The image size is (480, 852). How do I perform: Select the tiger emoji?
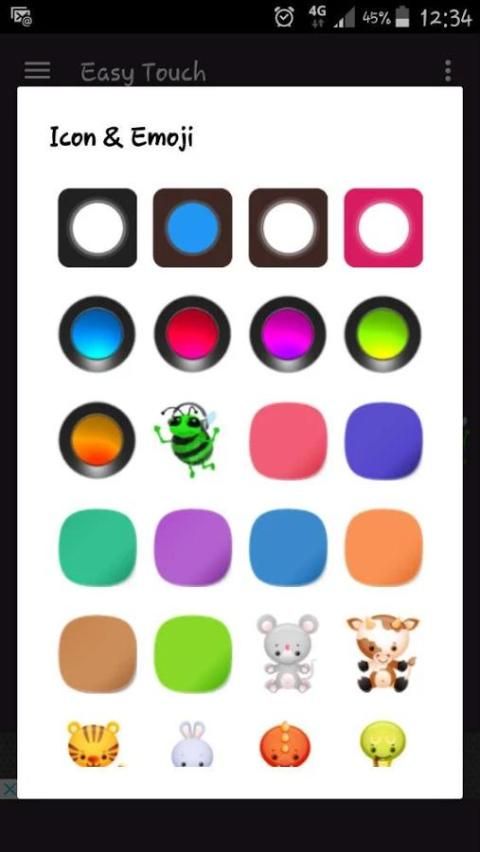click(x=94, y=743)
